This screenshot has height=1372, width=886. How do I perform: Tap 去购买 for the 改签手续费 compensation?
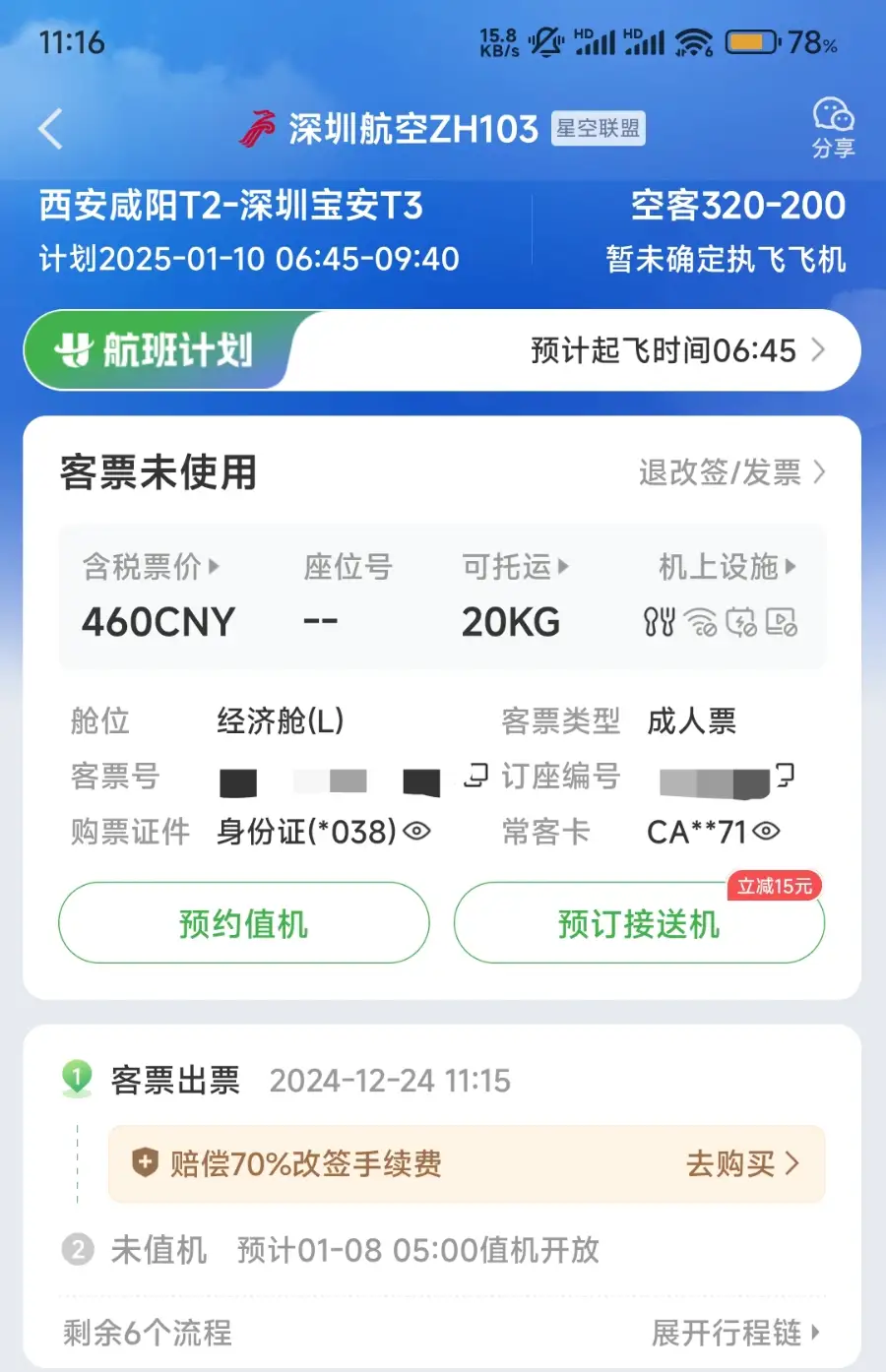pos(742,1163)
